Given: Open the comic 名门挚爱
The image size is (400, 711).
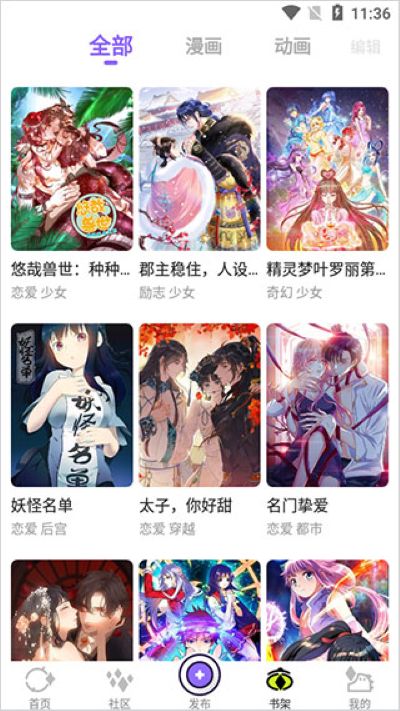Looking at the screenshot, I should [327, 405].
